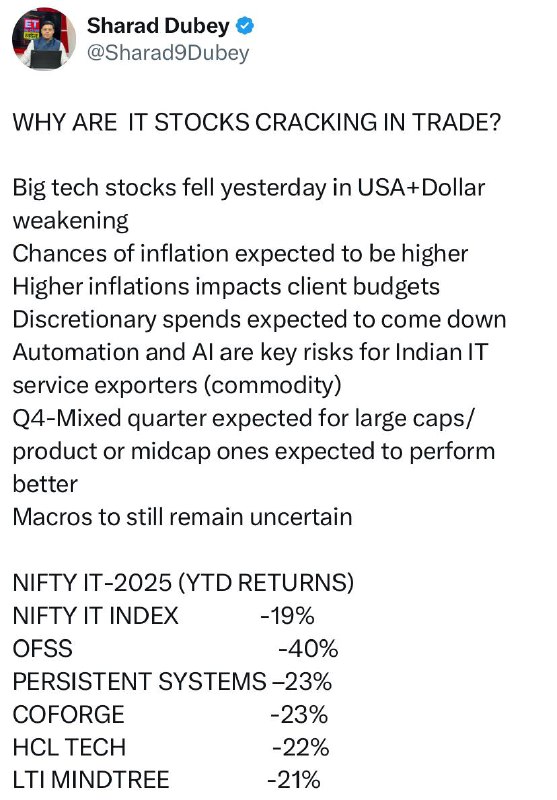The width and height of the screenshot is (557, 800).
Task: Tap the @Sharad9Dubey handle
Action: [x=168, y=53]
